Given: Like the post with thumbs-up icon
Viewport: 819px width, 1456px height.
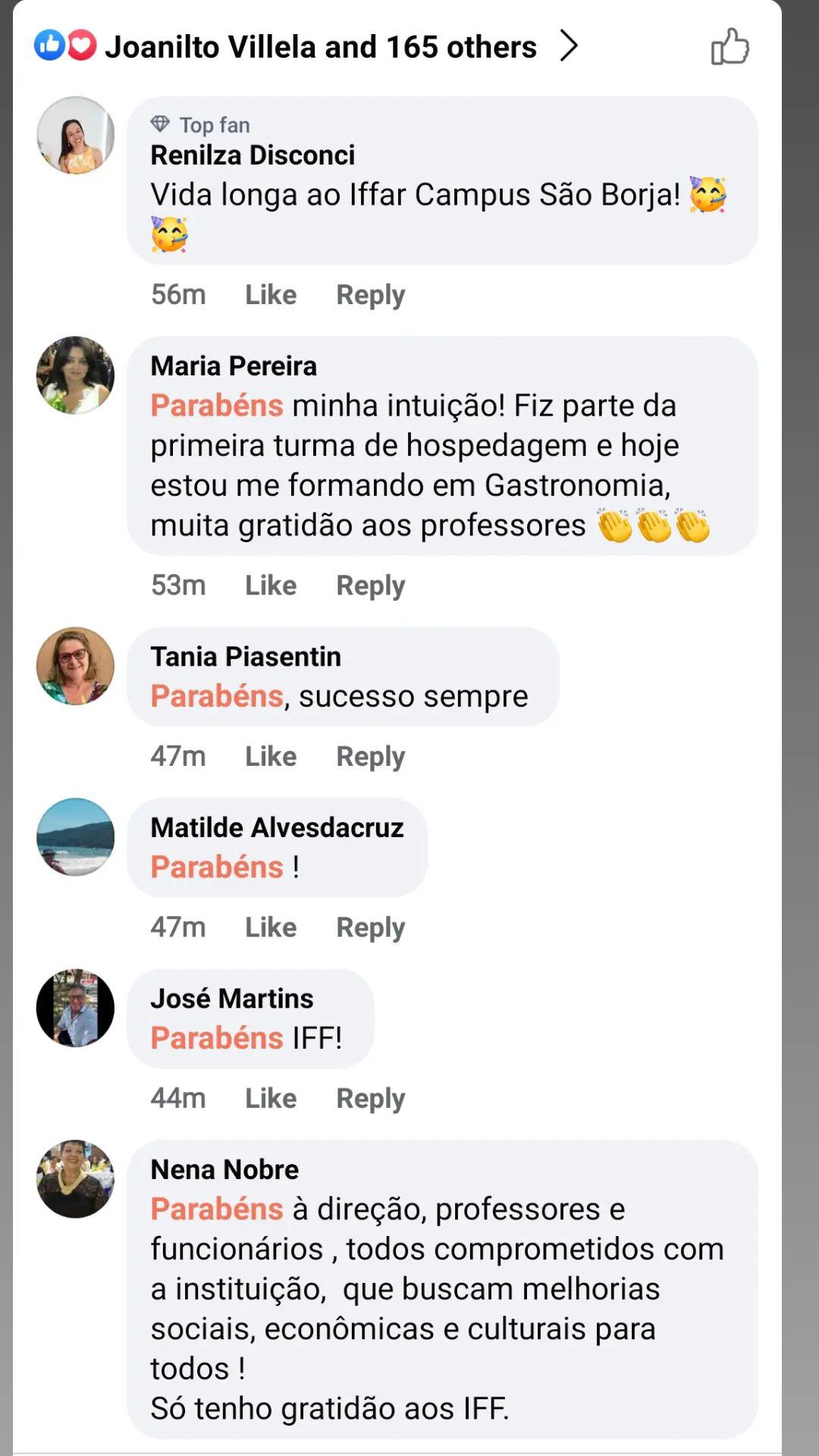Looking at the screenshot, I should pyautogui.click(x=730, y=47).
